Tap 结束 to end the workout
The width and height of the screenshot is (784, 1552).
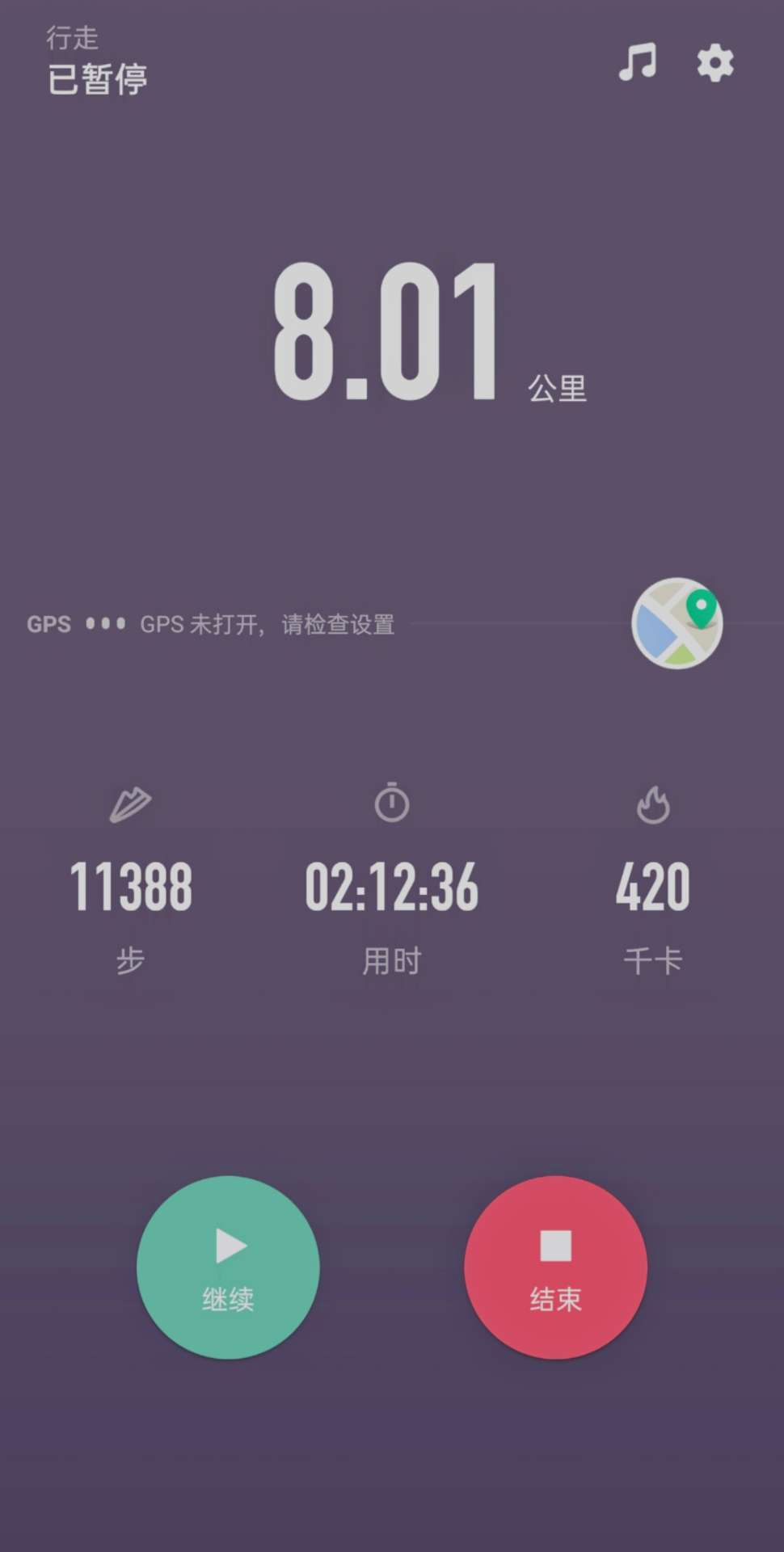556,1267
